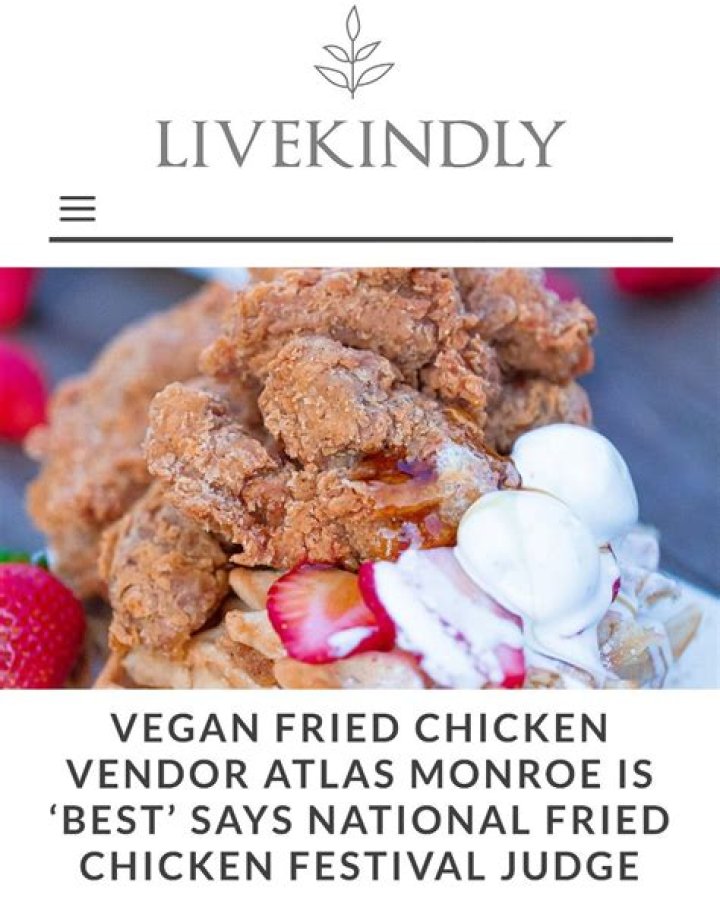The width and height of the screenshot is (720, 907).
Task: Open the hamburger navigation menu
Action: tap(77, 208)
